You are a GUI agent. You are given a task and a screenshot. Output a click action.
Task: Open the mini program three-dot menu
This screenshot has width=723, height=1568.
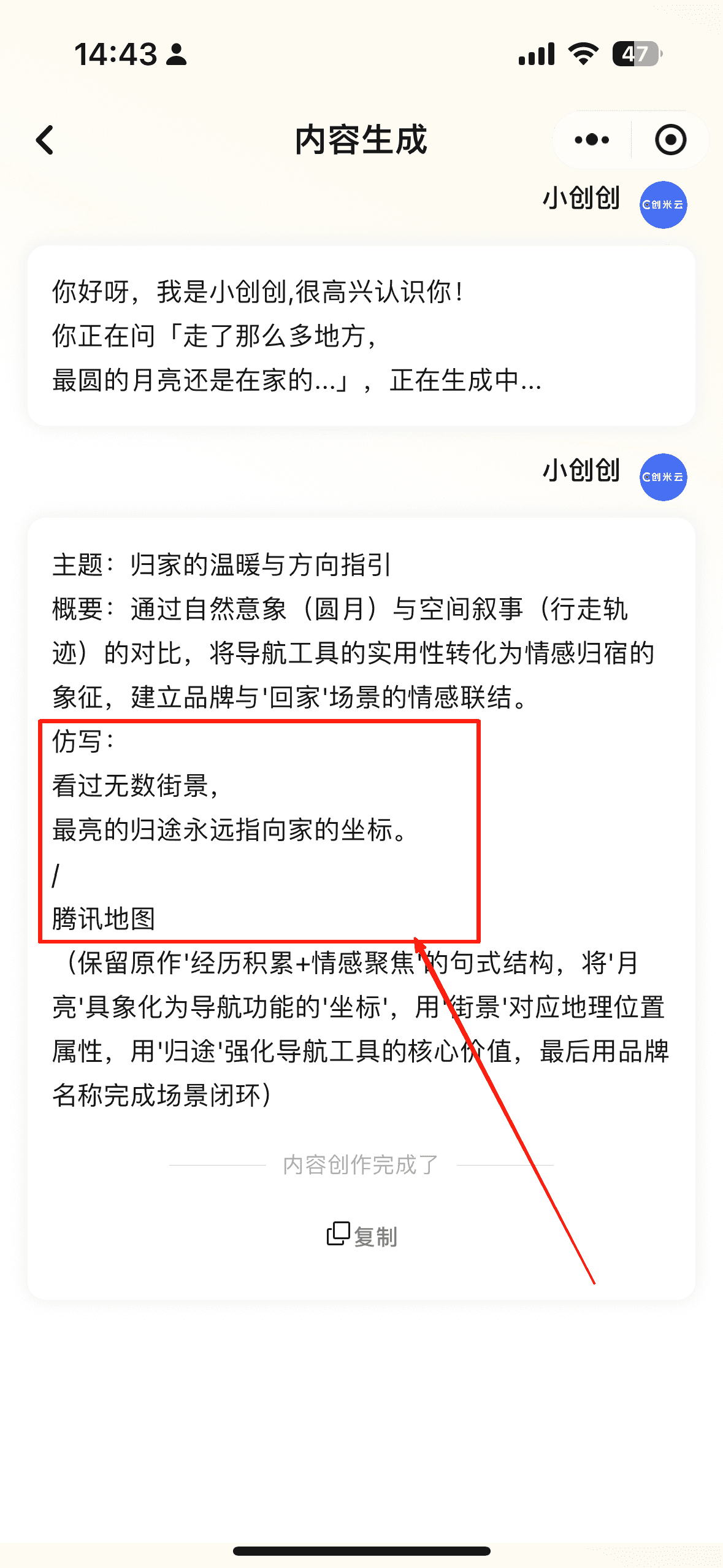point(592,140)
